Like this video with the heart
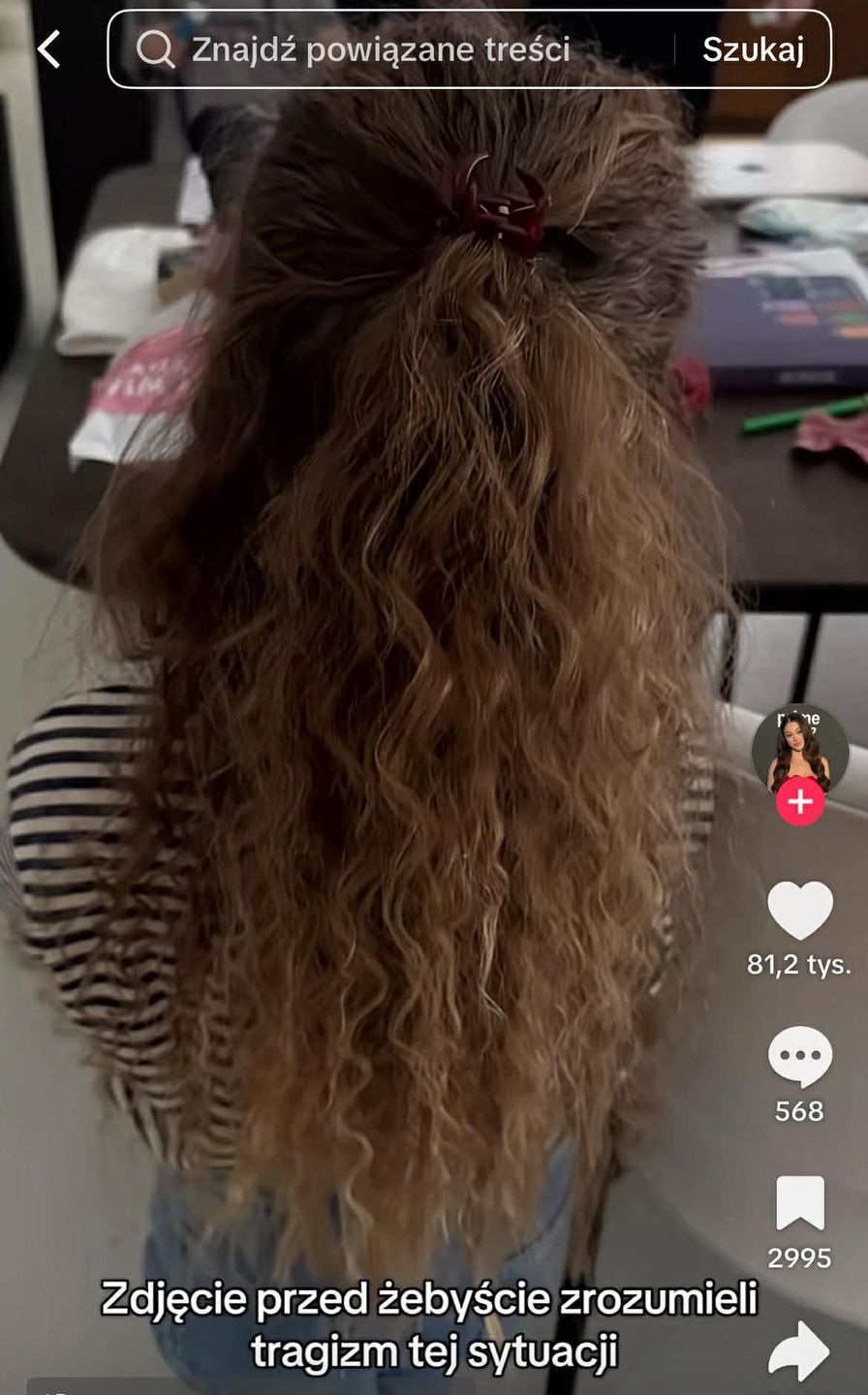The width and height of the screenshot is (868, 1395). (799, 911)
